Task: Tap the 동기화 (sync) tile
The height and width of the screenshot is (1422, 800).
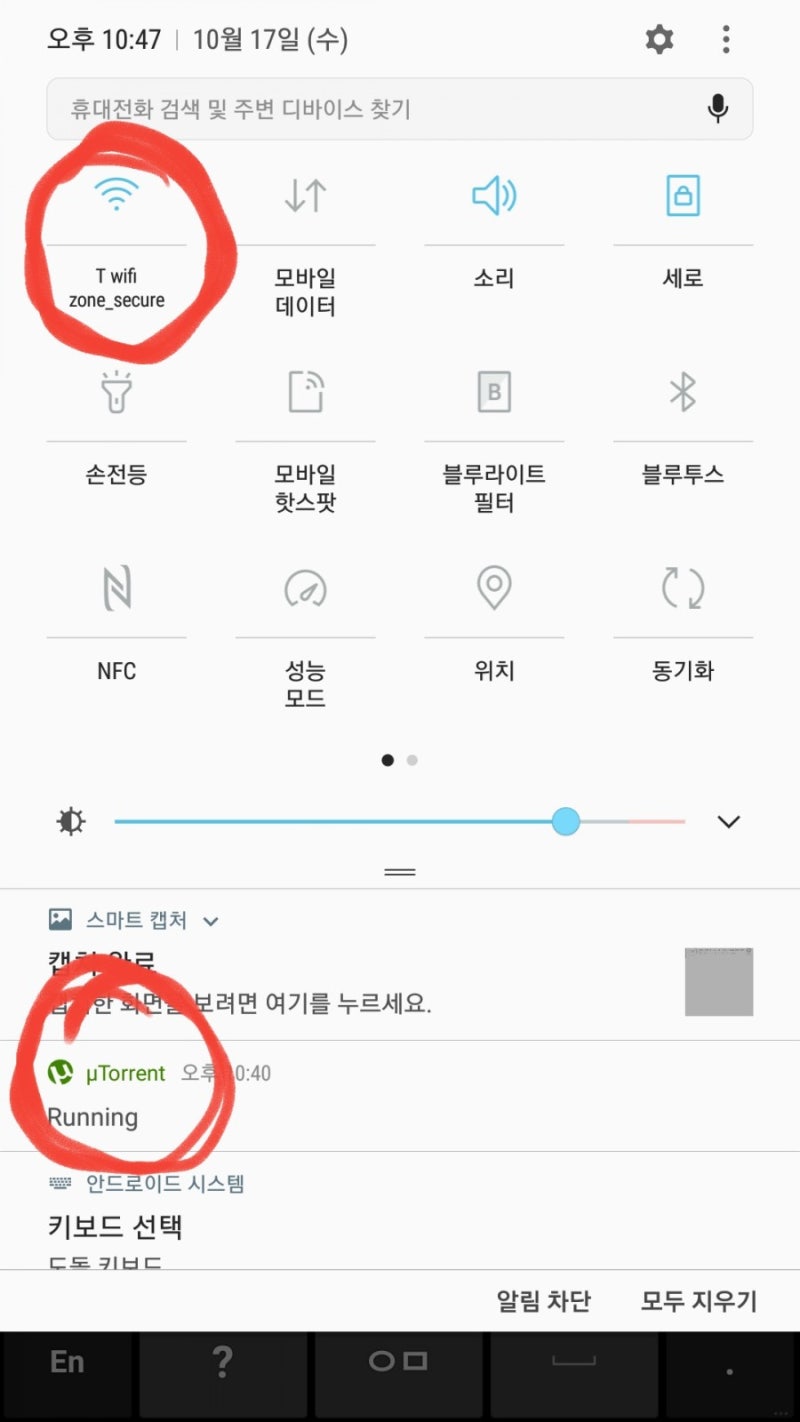Action: point(683,589)
